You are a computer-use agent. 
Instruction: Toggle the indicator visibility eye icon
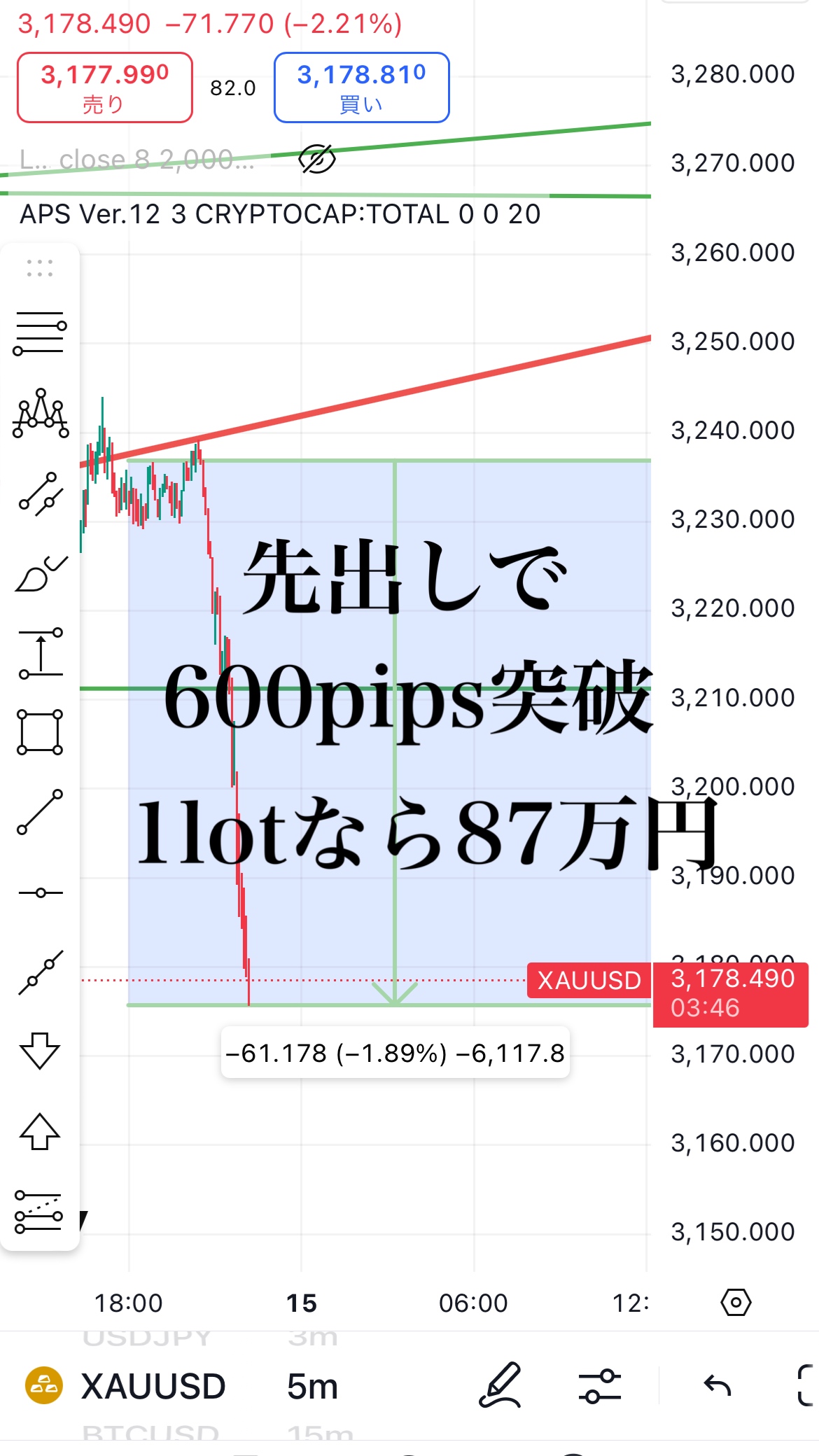(x=317, y=160)
